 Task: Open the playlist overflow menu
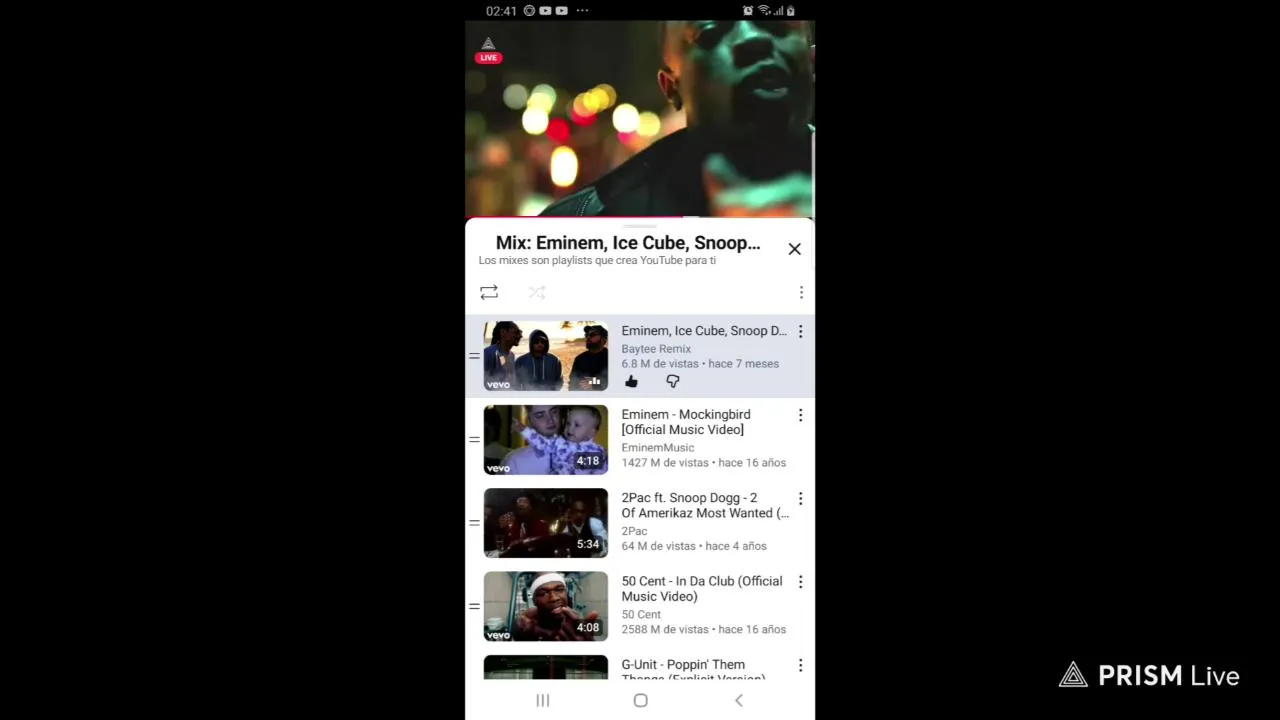800,292
